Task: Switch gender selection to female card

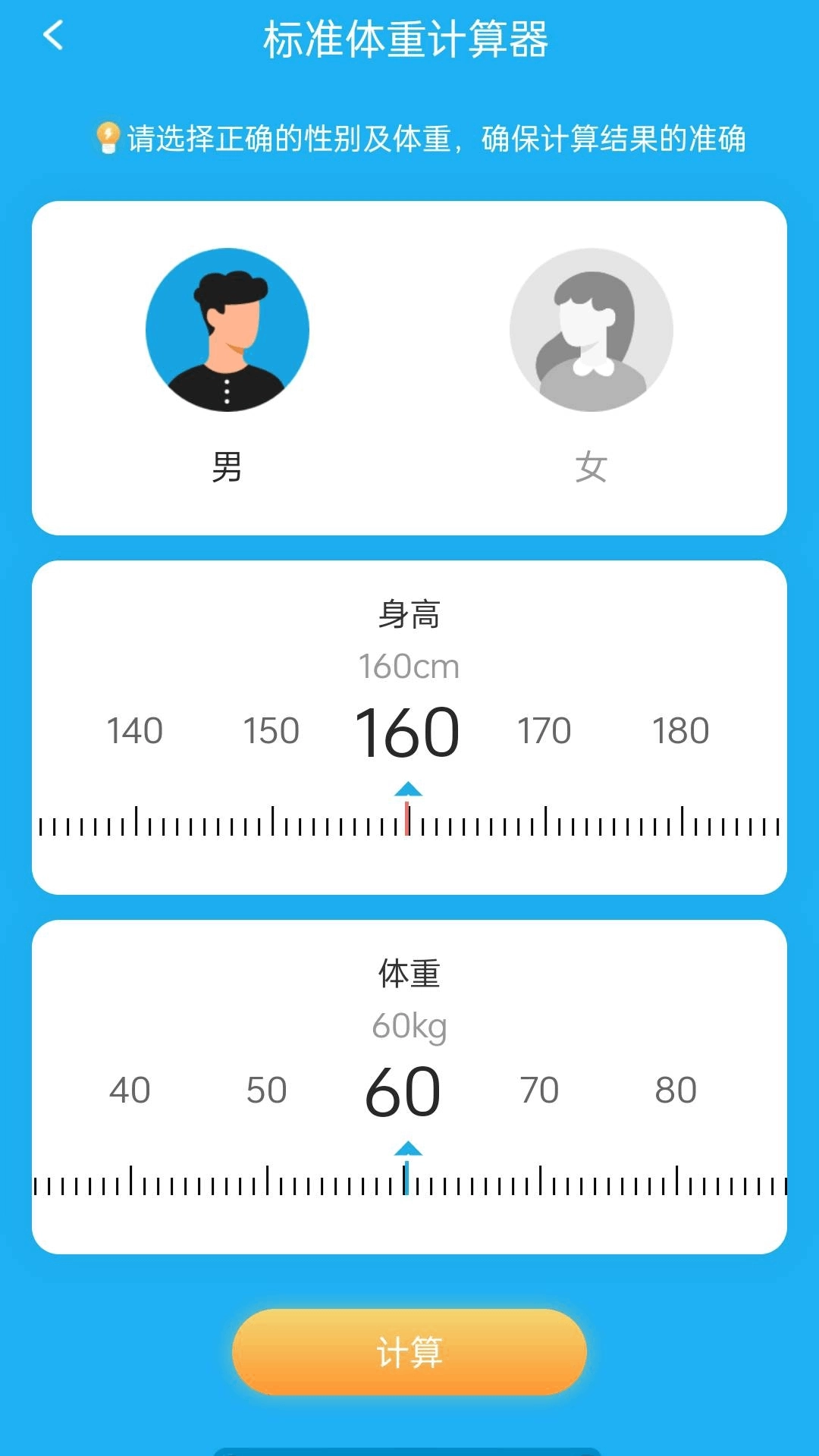Action: [591, 364]
